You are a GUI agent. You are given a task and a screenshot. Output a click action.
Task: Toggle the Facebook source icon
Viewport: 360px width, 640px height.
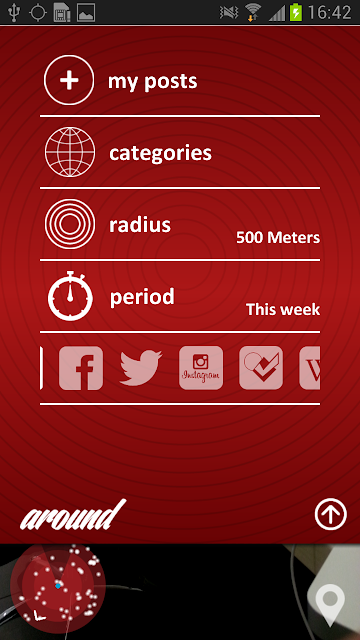pos(81,368)
